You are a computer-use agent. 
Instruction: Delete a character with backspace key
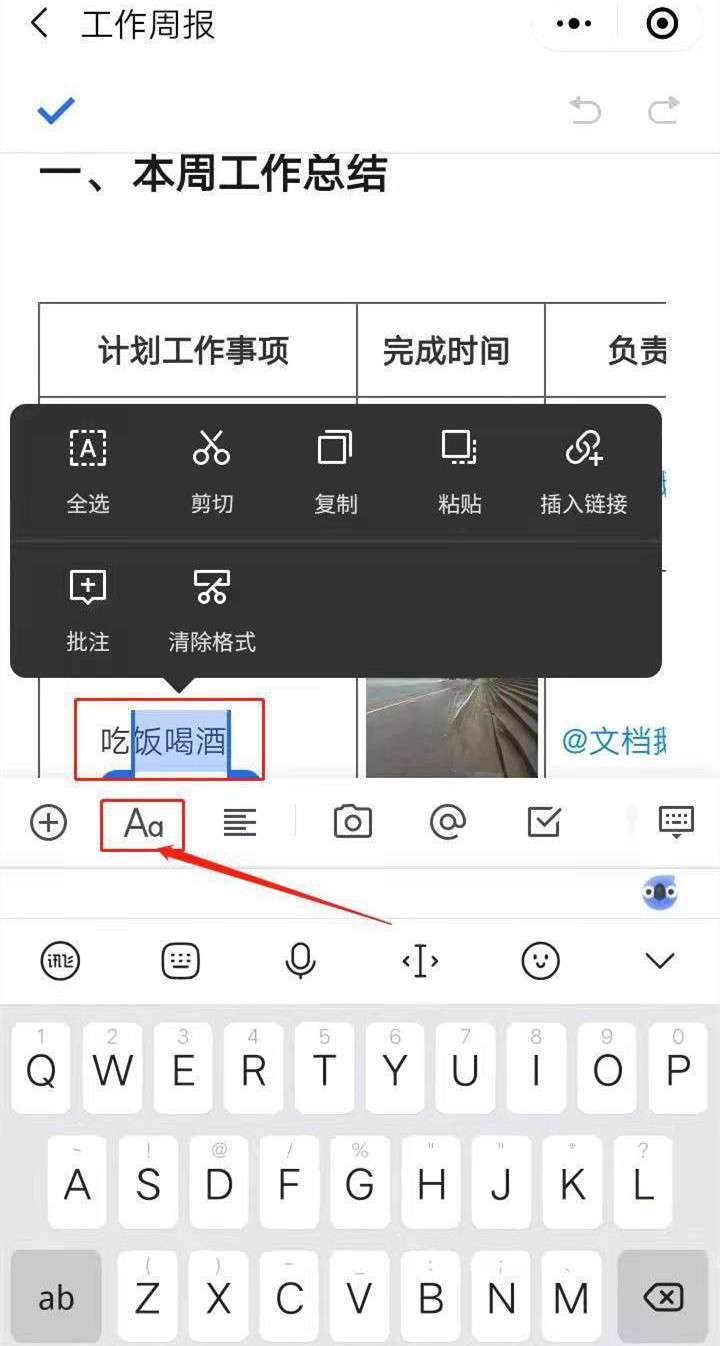(663, 1297)
